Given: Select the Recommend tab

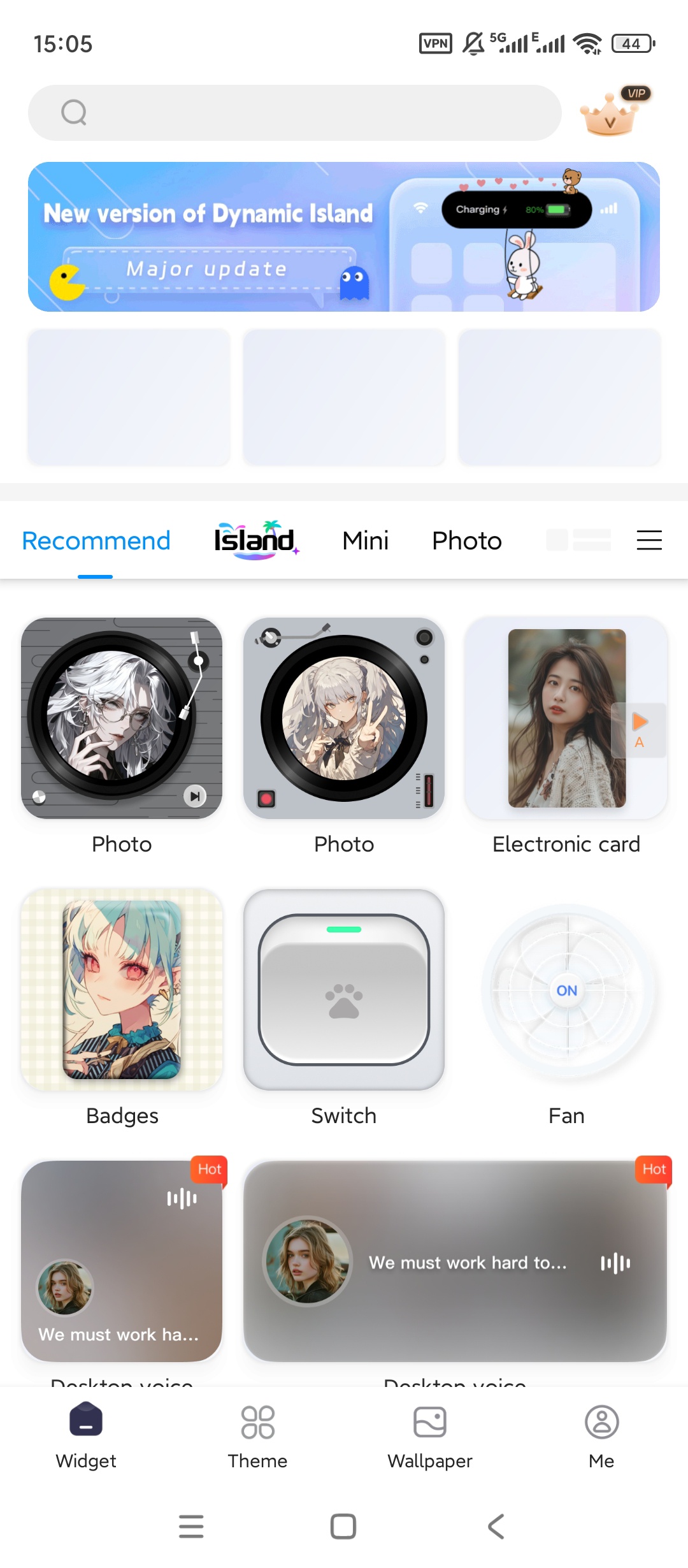Looking at the screenshot, I should 96,541.
